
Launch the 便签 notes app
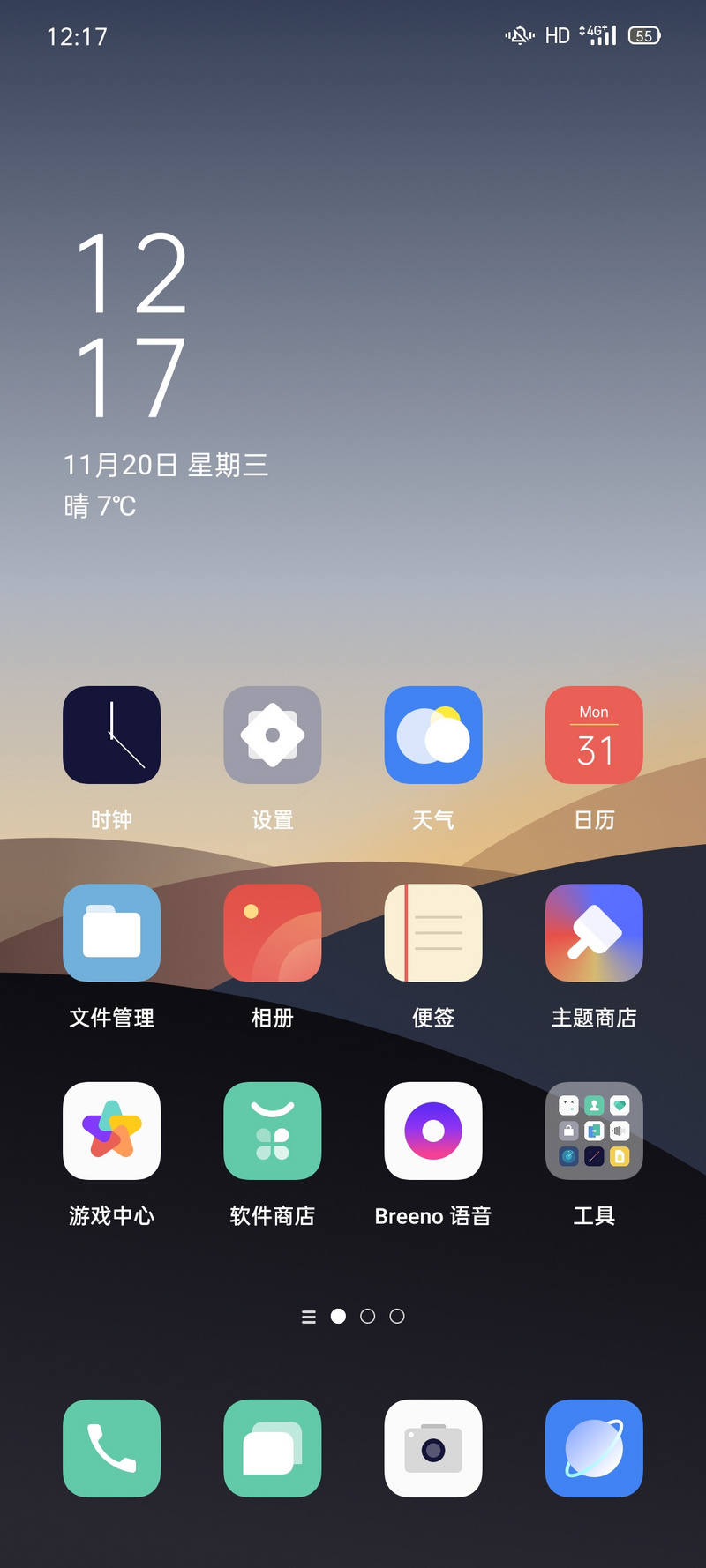[432, 932]
